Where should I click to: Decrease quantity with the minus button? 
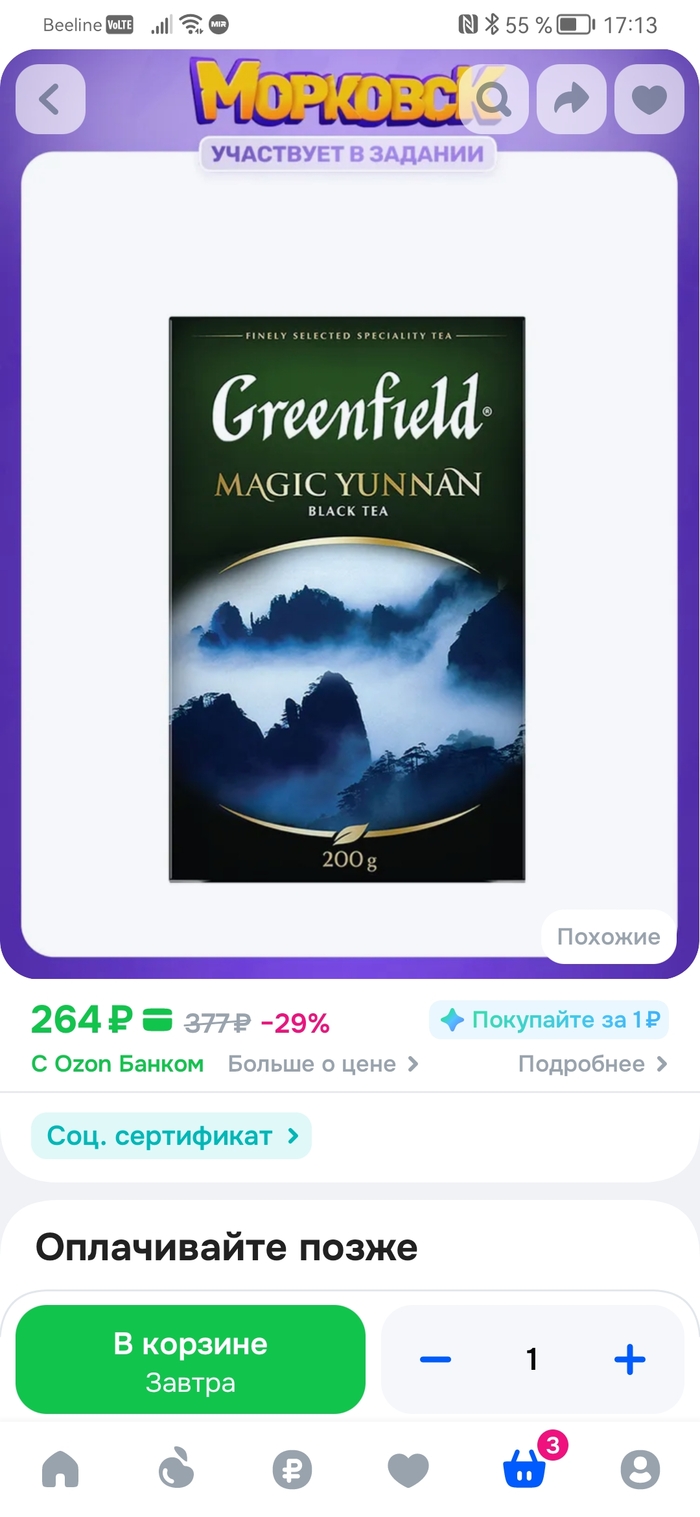(x=435, y=1359)
